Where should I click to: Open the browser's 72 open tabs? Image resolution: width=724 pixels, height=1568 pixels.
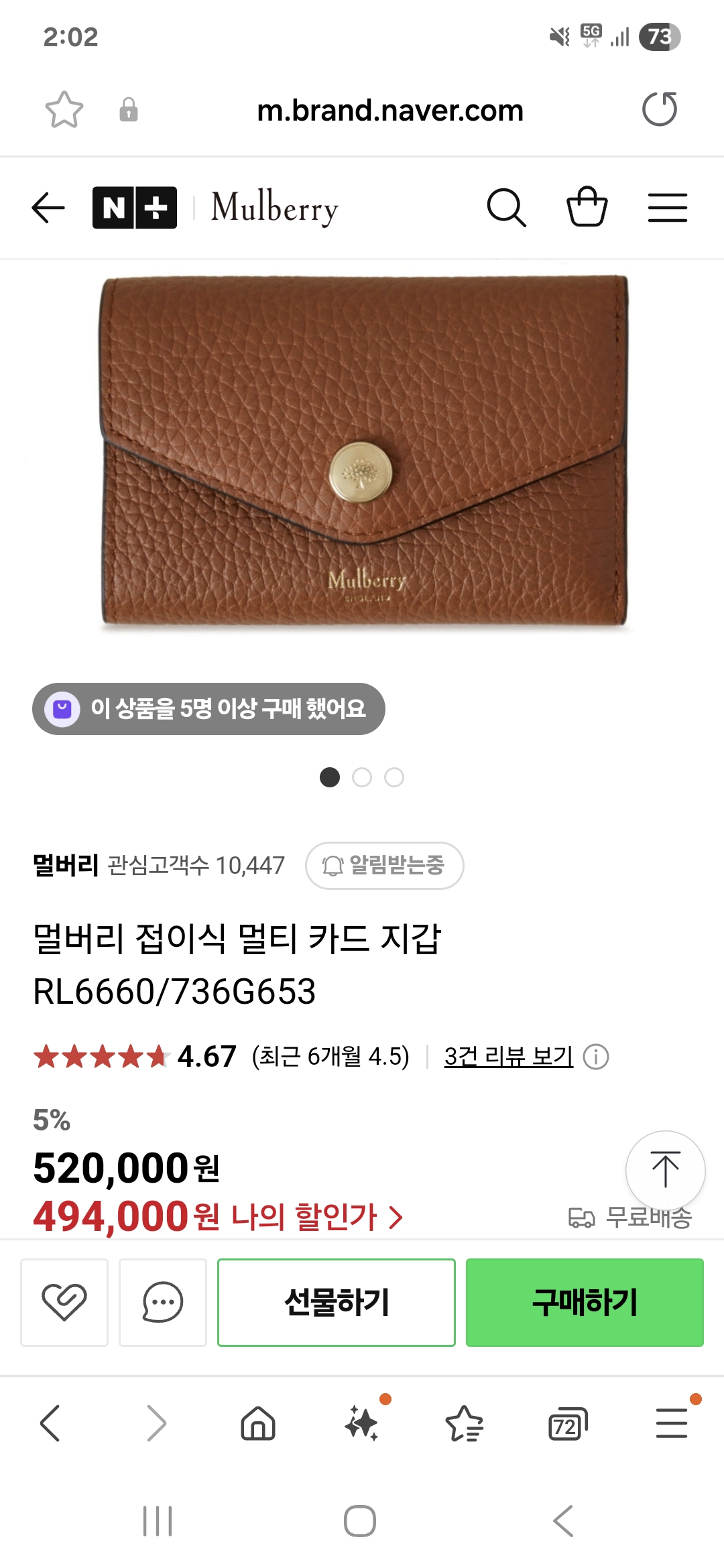click(x=567, y=1425)
